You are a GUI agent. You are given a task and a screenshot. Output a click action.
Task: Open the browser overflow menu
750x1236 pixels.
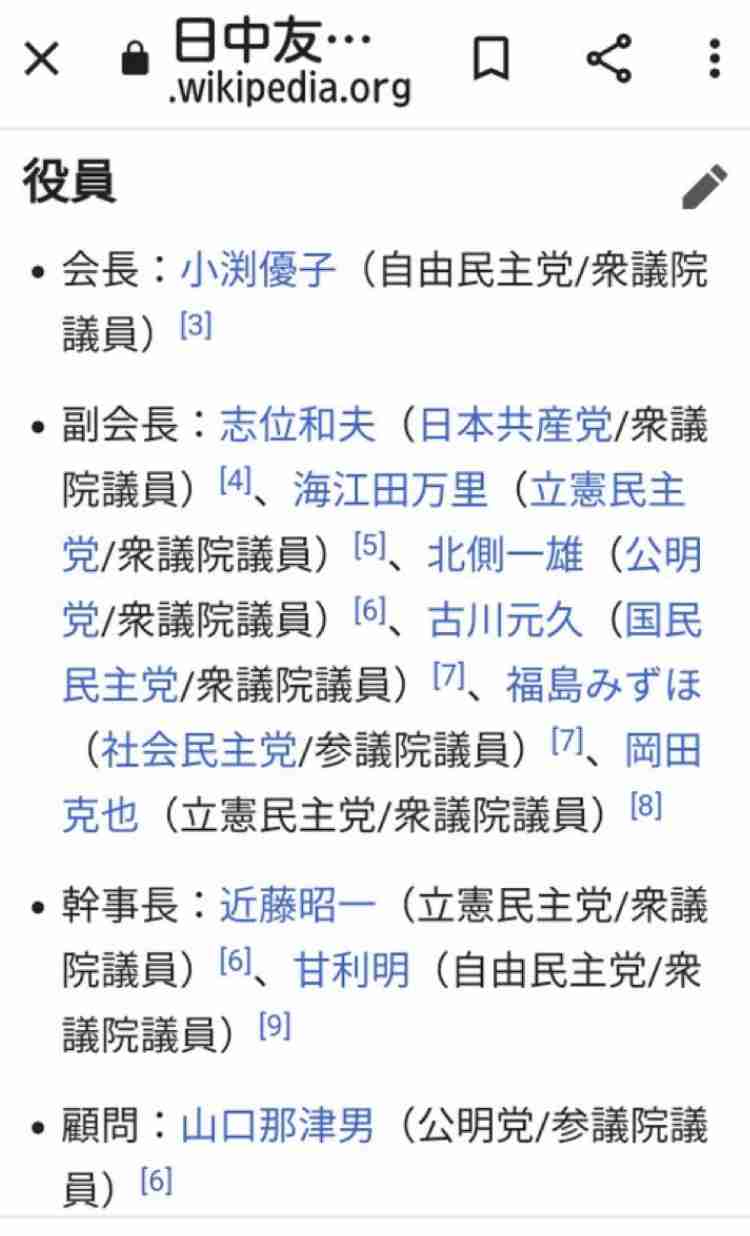[713, 60]
